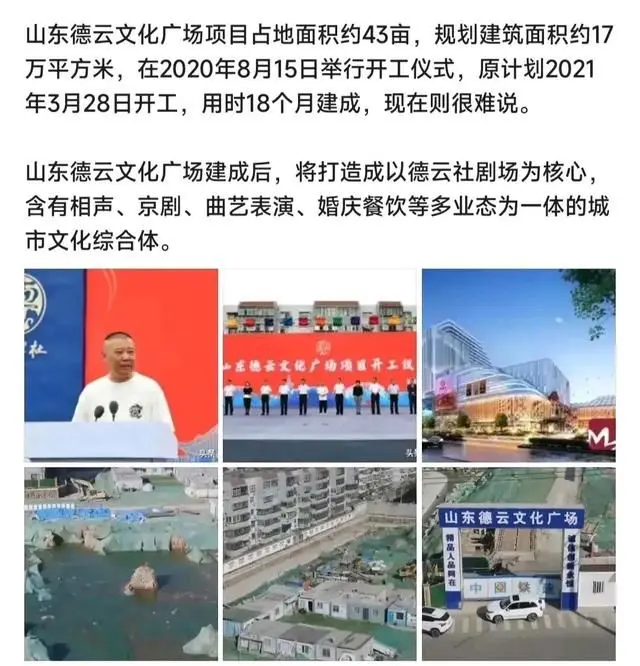Open the photo of the man speaking at the podium
The width and height of the screenshot is (640, 666).
coord(120,365)
